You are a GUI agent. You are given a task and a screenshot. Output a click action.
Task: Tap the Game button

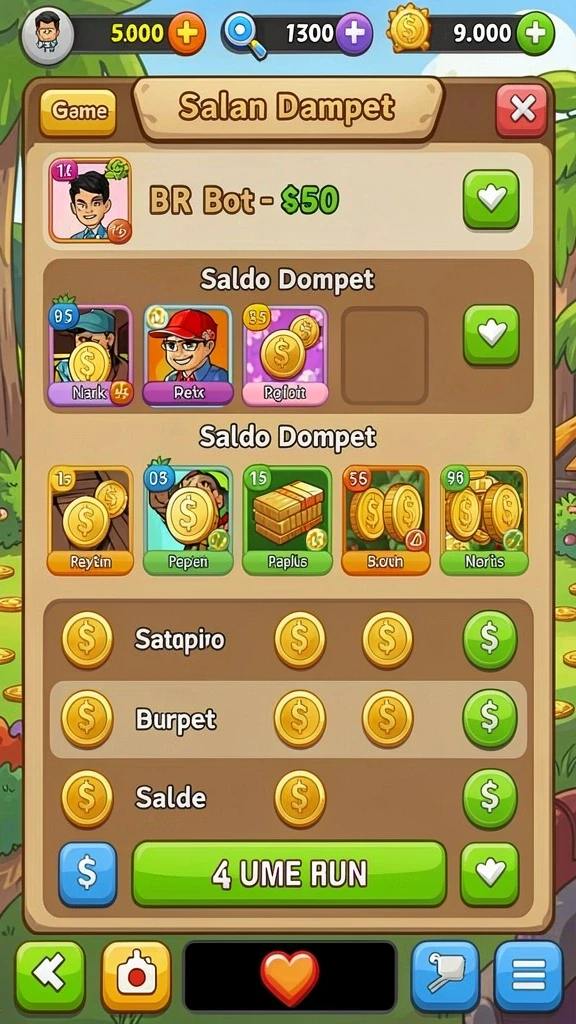point(78,112)
